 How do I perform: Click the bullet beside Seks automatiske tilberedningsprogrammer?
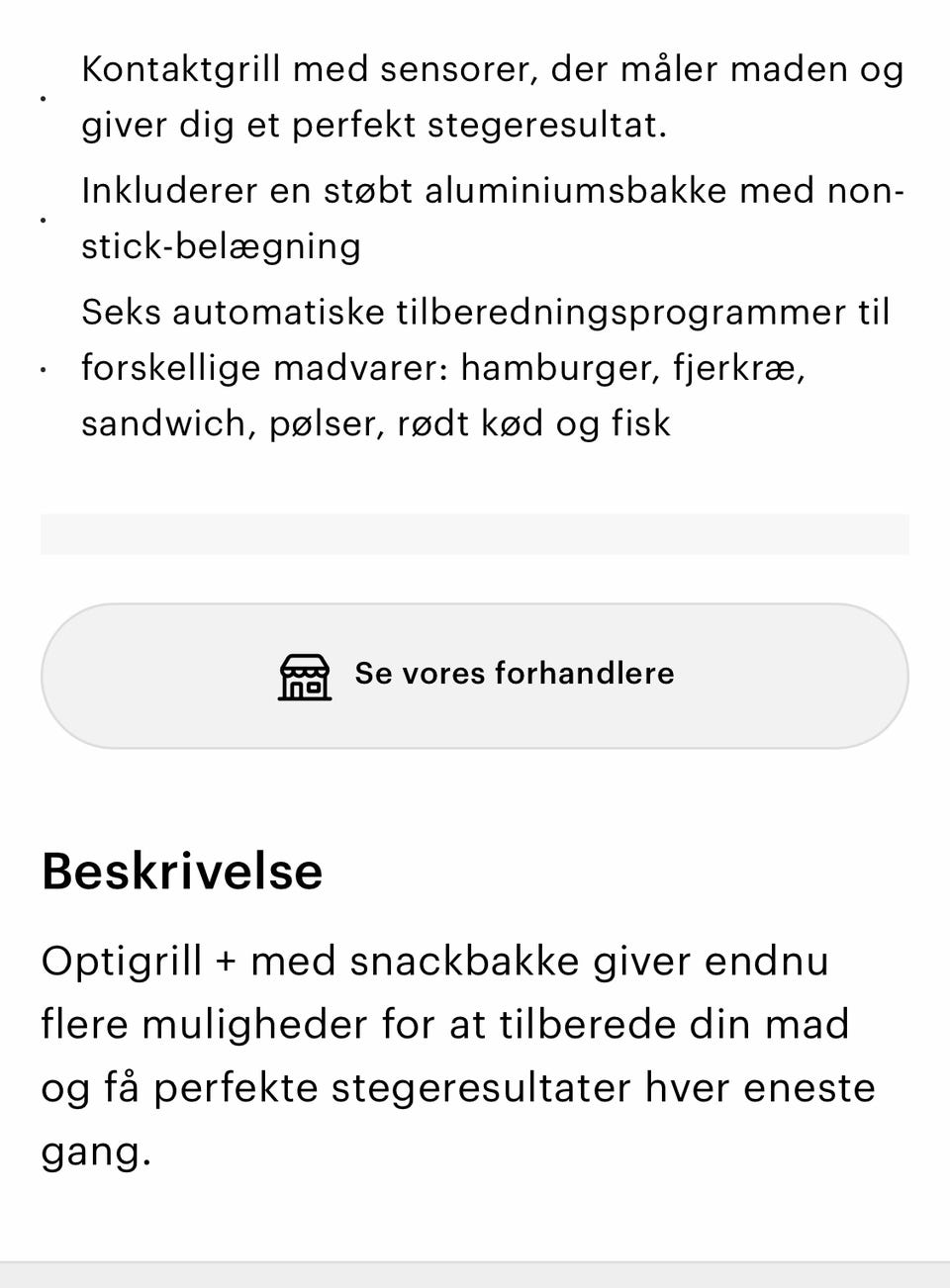(x=43, y=367)
